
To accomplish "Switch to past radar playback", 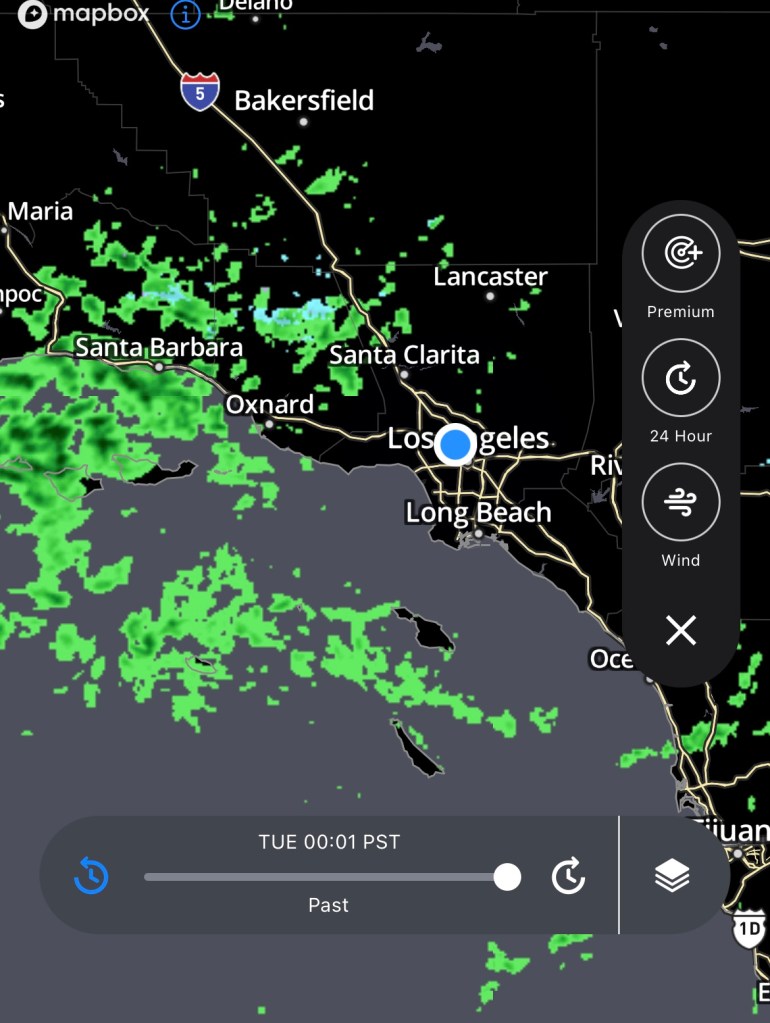I will pos(91,877).
